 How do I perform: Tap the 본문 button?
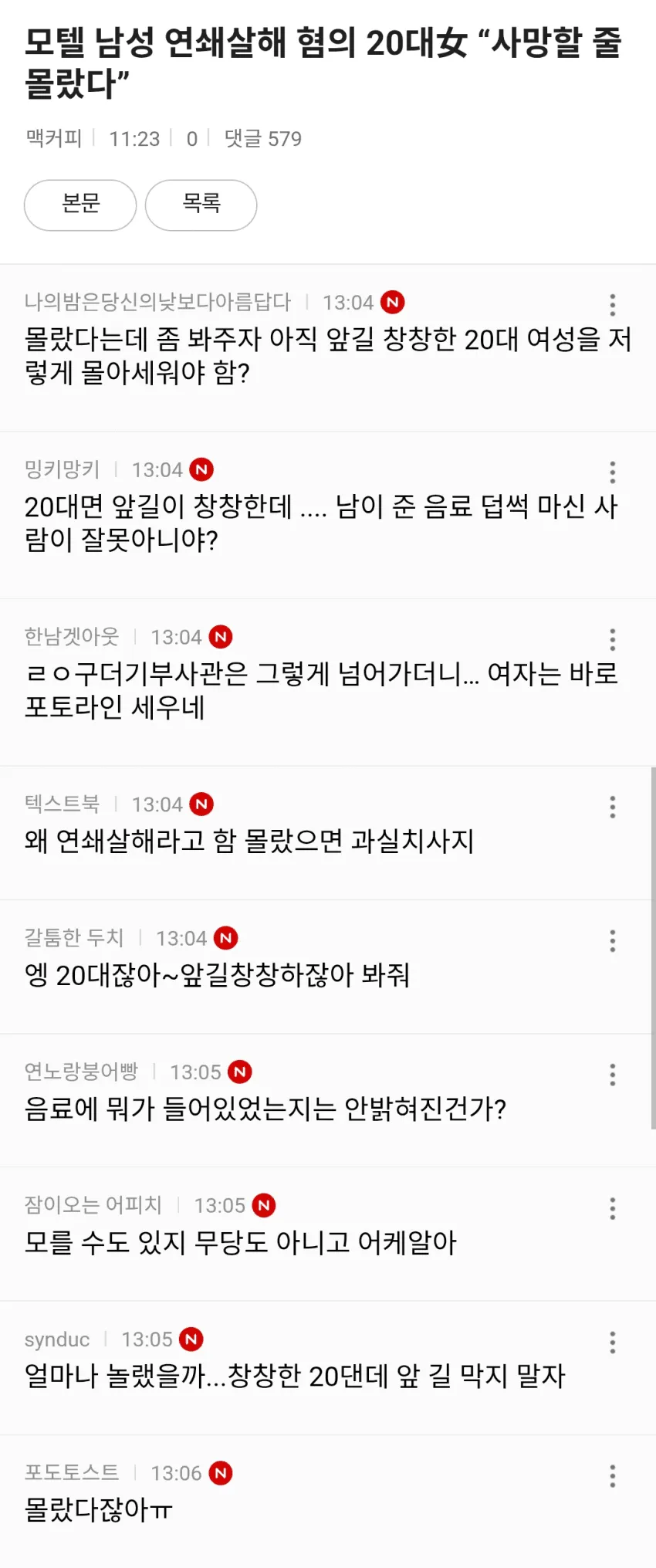[80, 205]
